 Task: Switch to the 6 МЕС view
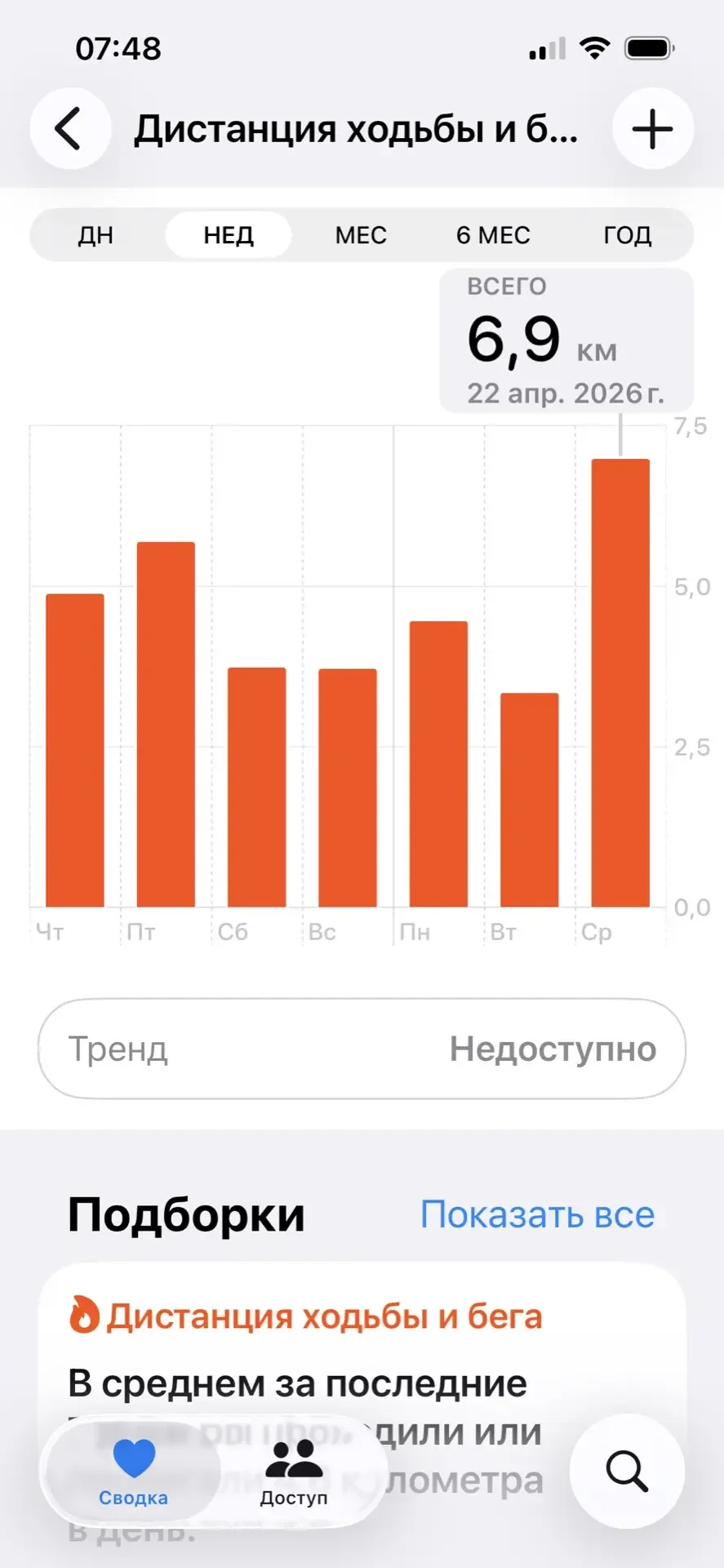click(493, 235)
